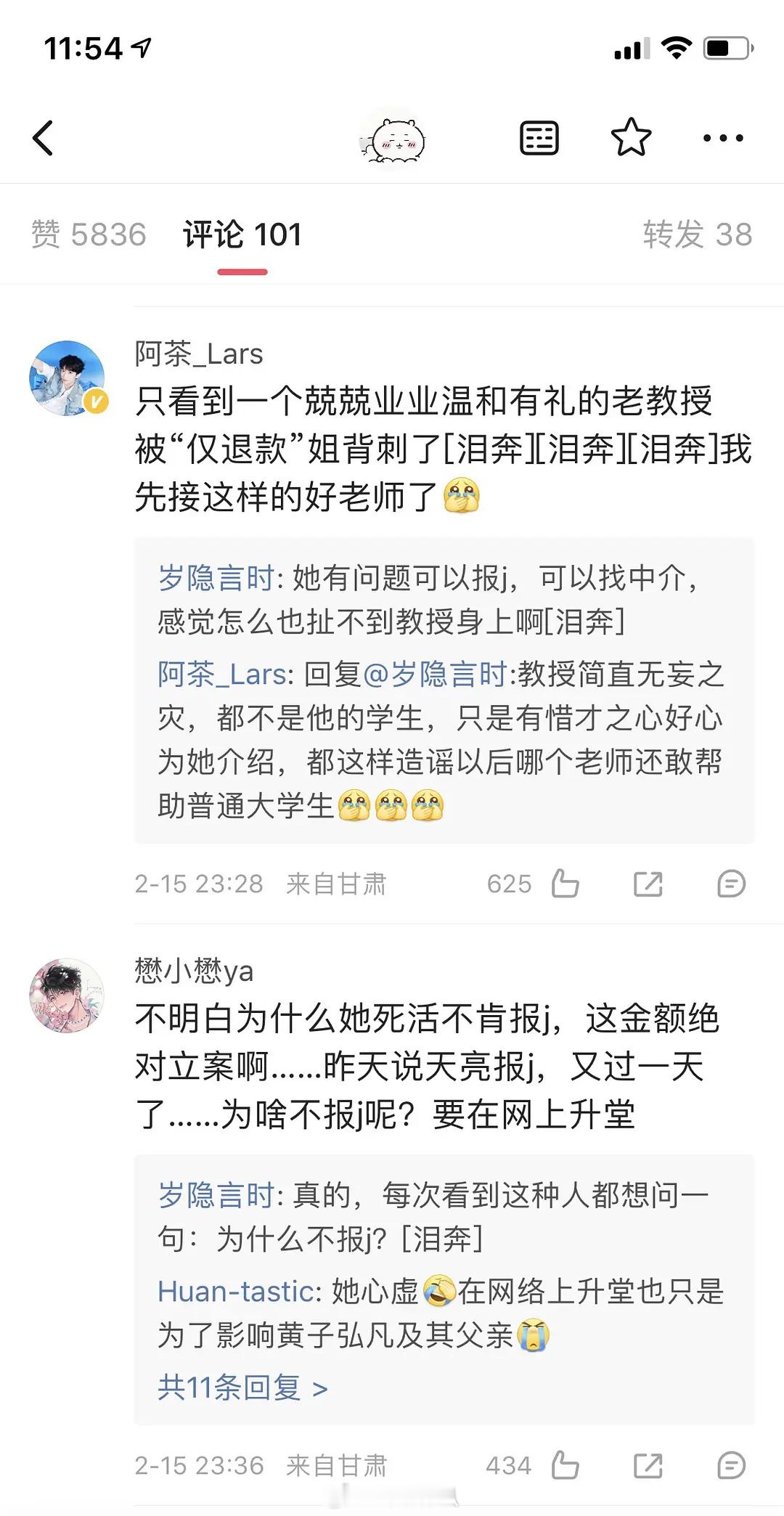Switch to the 转发 38 tab
The height and width of the screenshot is (1516, 784).
point(698,235)
